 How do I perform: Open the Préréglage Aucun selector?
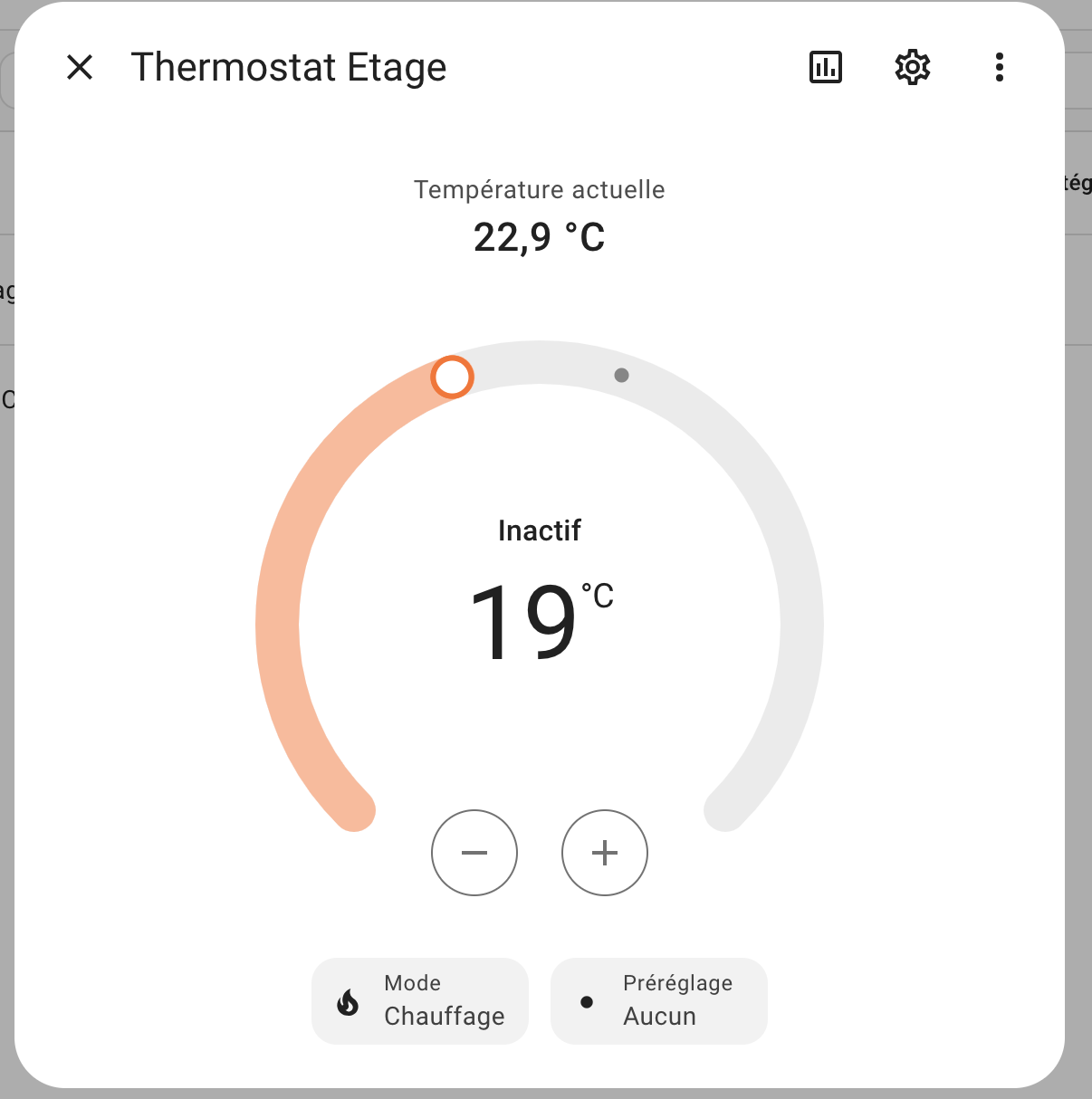[x=659, y=1001]
